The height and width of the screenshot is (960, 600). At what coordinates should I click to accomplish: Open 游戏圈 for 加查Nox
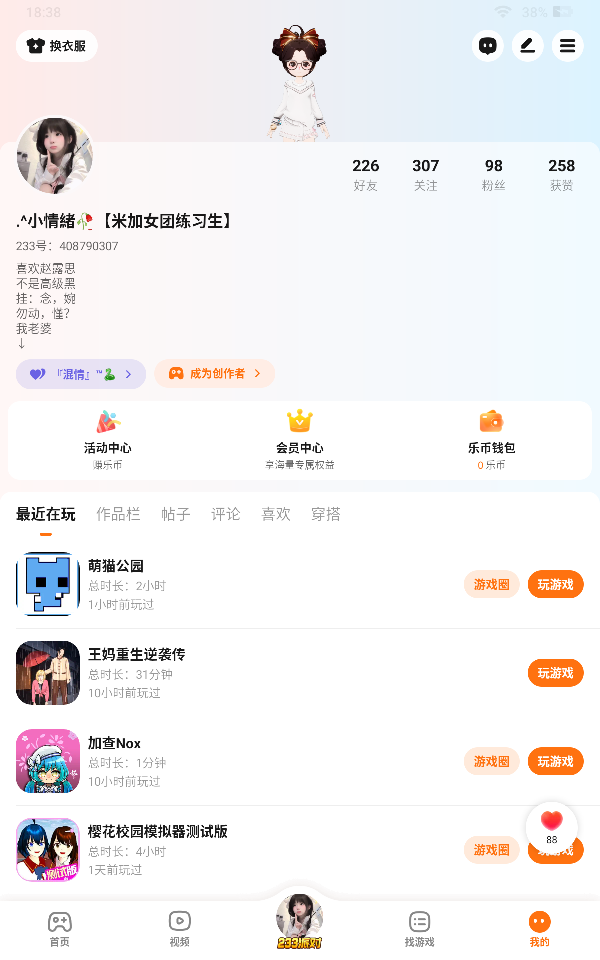click(491, 761)
